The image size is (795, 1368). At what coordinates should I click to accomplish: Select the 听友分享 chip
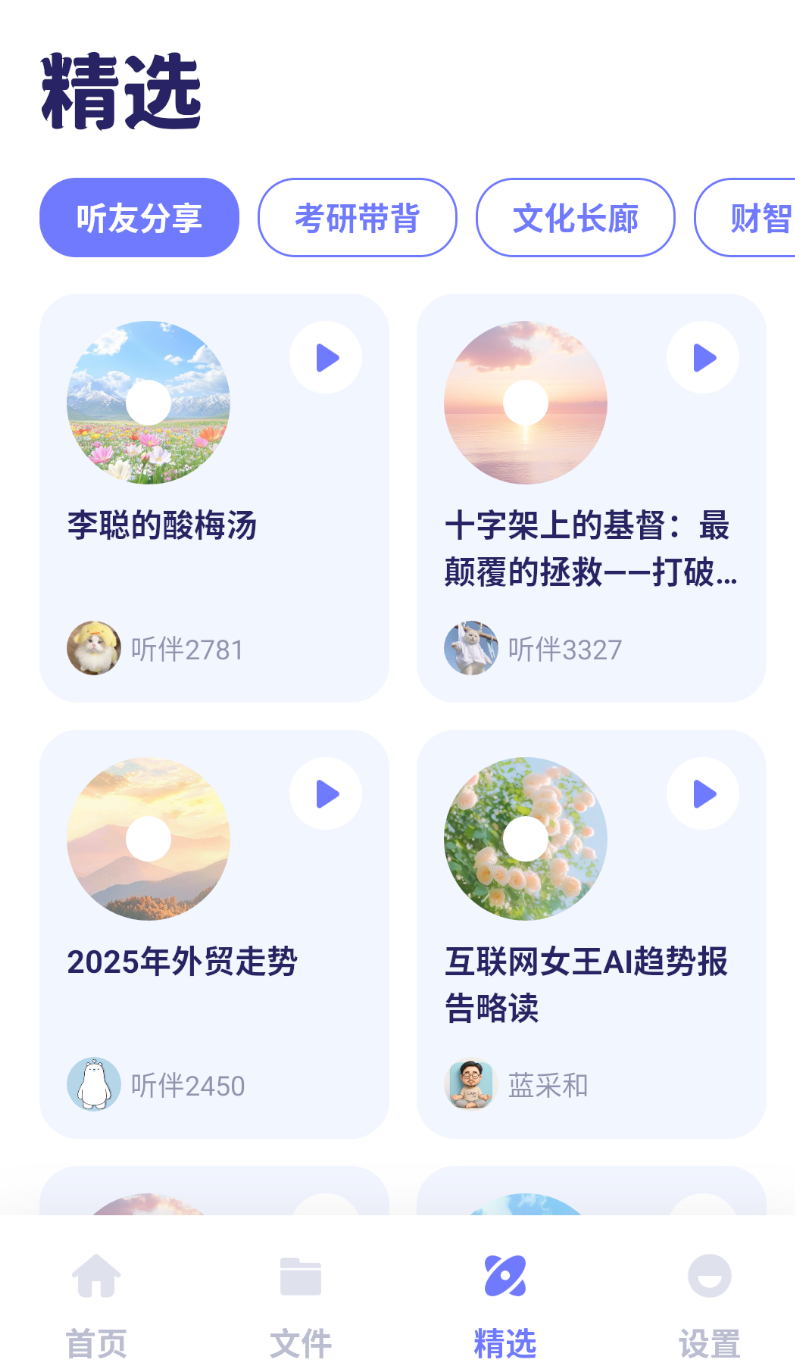click(x=139, y=218)
